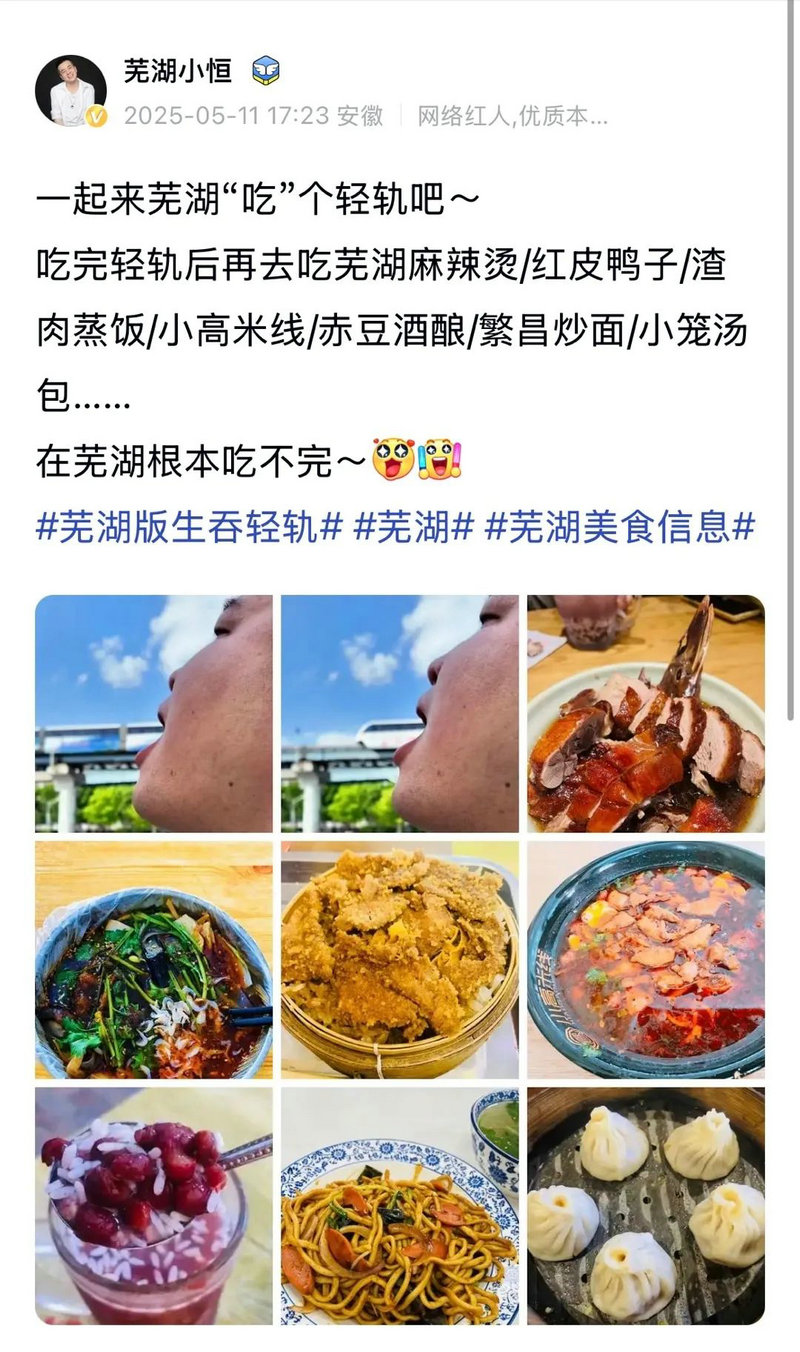Open hashtag #芜湖美食信息#
The width and height of the screenshot is (800, 1352).
[x=619, y=526]
